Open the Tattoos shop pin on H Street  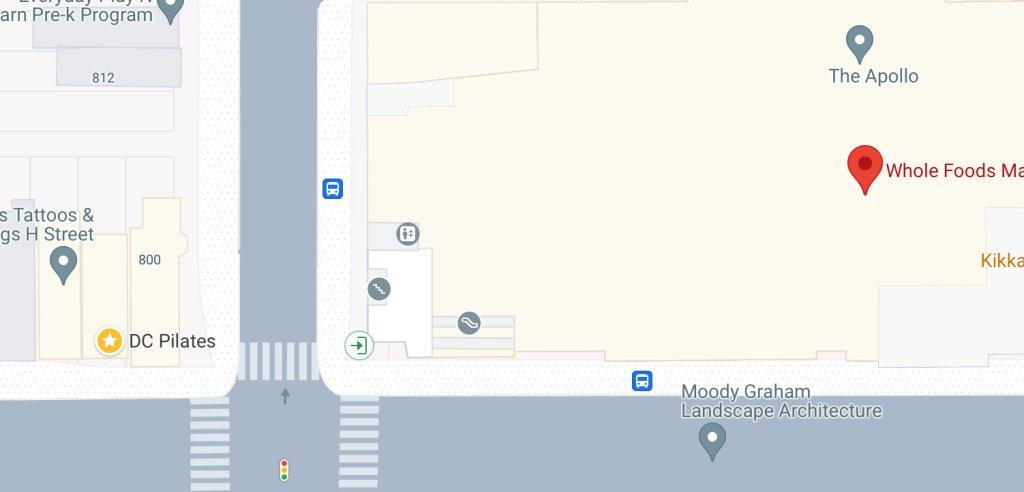(64, 265)
